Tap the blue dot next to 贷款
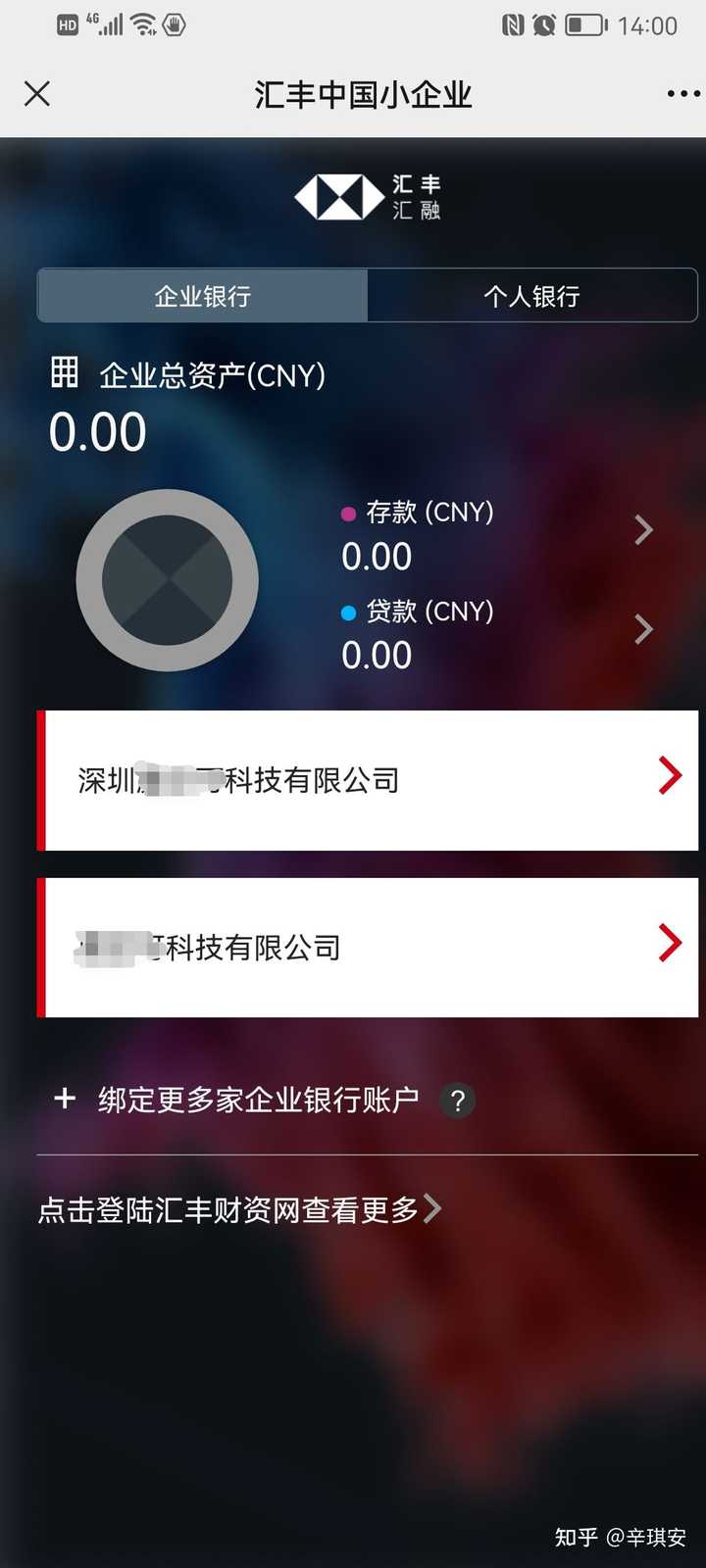 349,612
